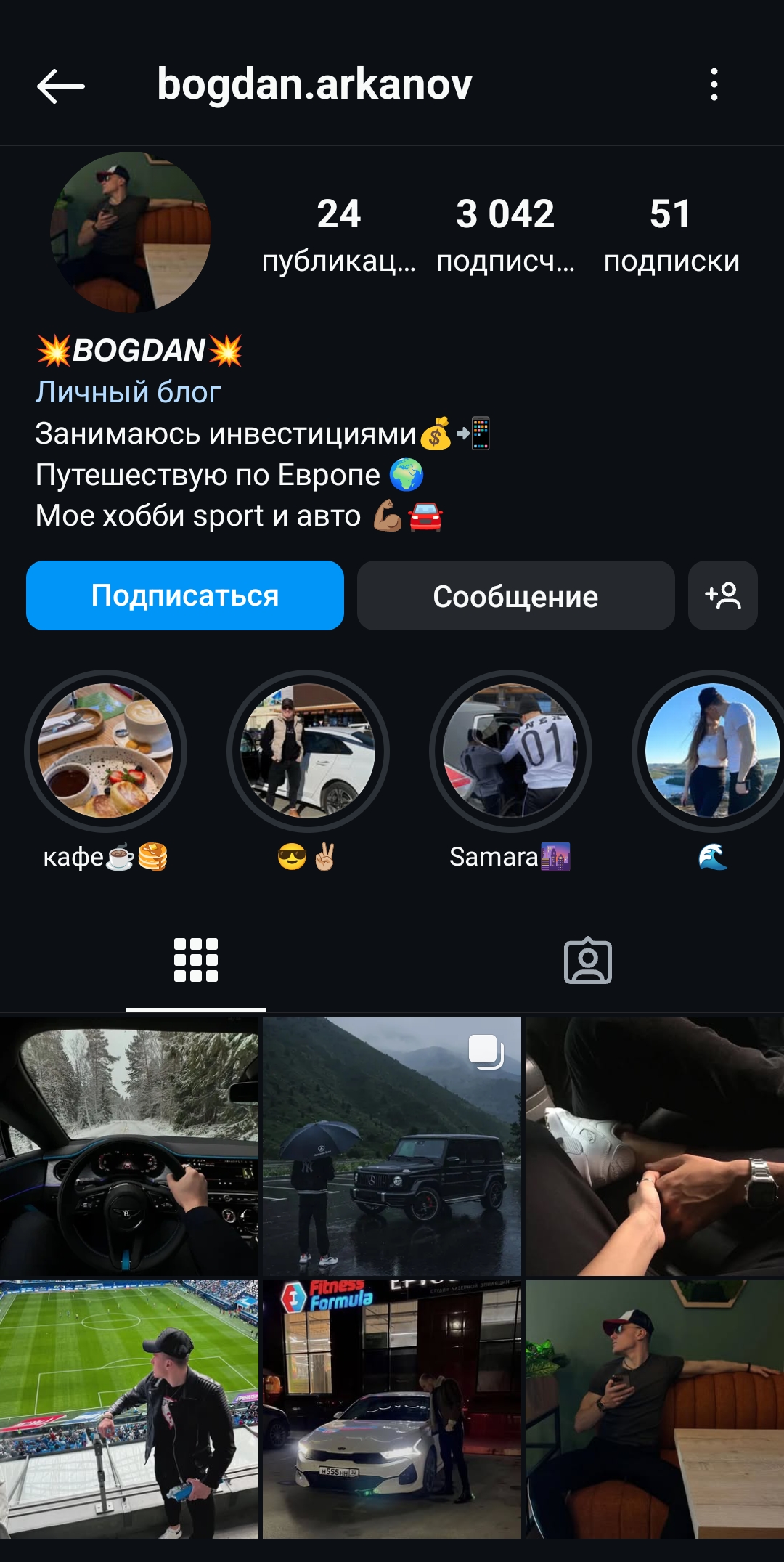Open the holding hands post
This screenshot has height=1562, width=784.
coord(655,1146)
